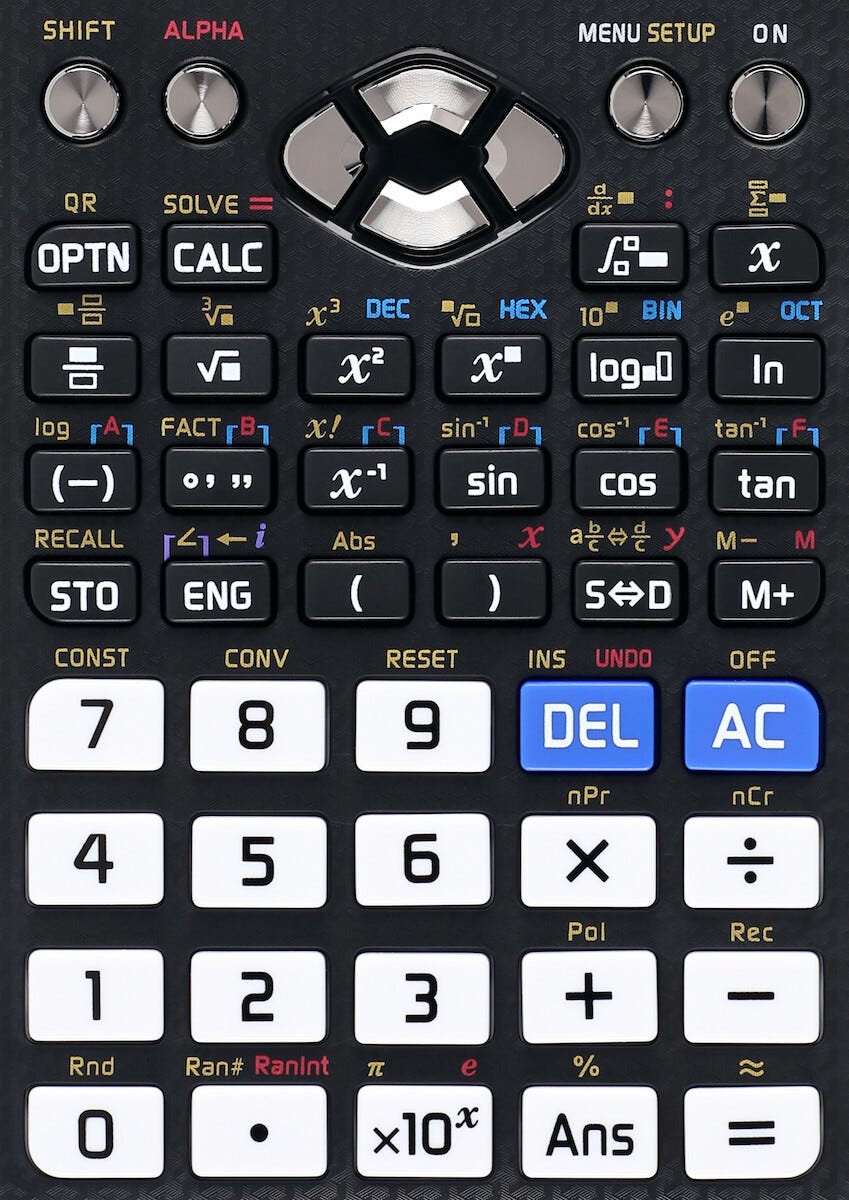This screenshot has height=1200, width=849.
Task: Tap the plus key
Action: 588,996
